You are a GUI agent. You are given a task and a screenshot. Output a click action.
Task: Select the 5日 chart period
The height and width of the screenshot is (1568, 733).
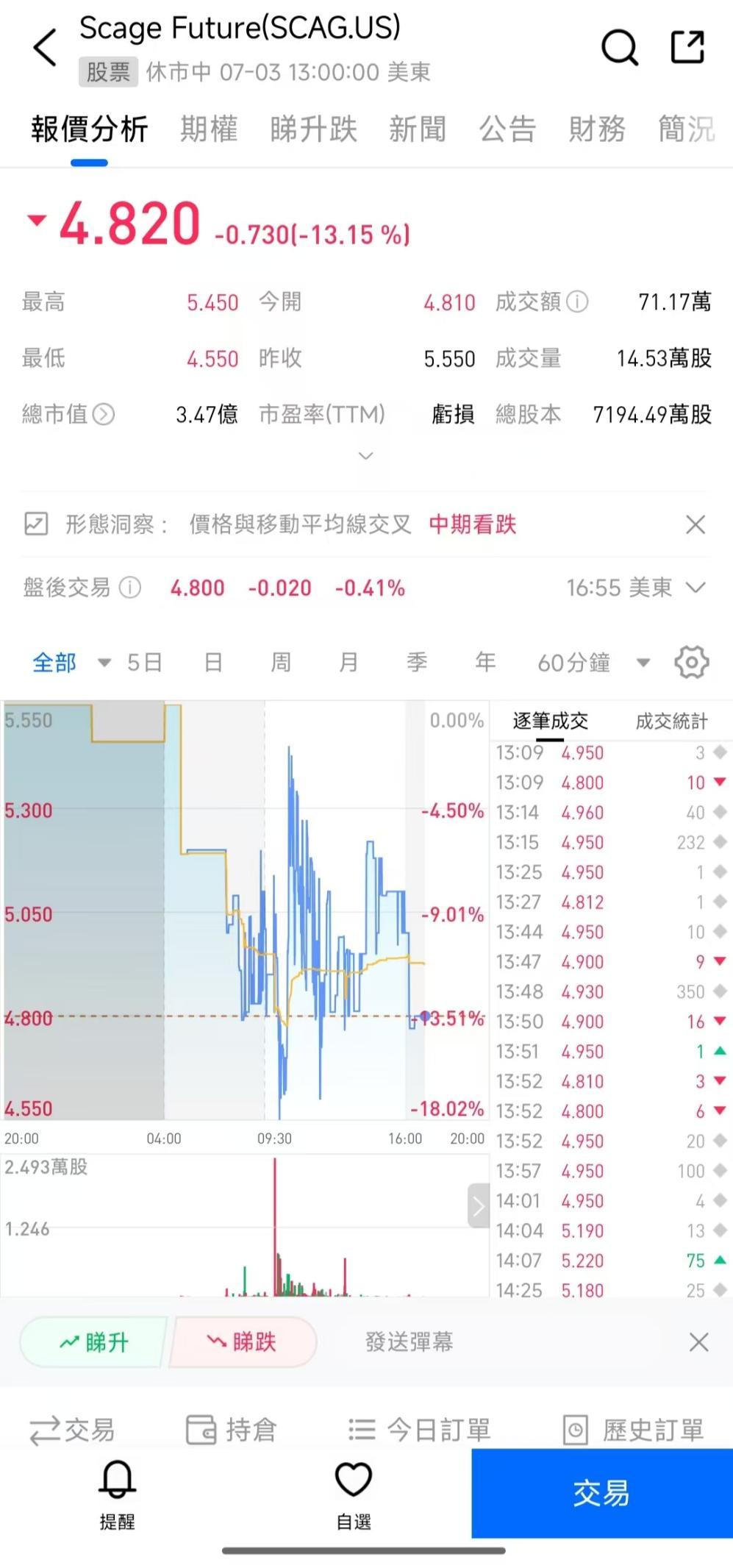(x=144, y=663)
